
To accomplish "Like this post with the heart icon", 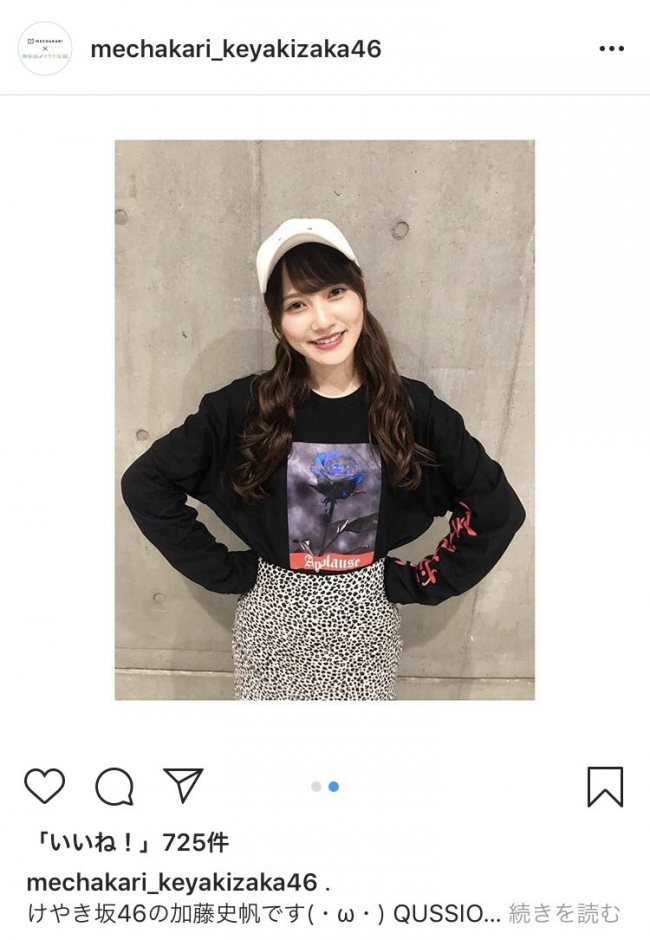I will pos(44,786).
